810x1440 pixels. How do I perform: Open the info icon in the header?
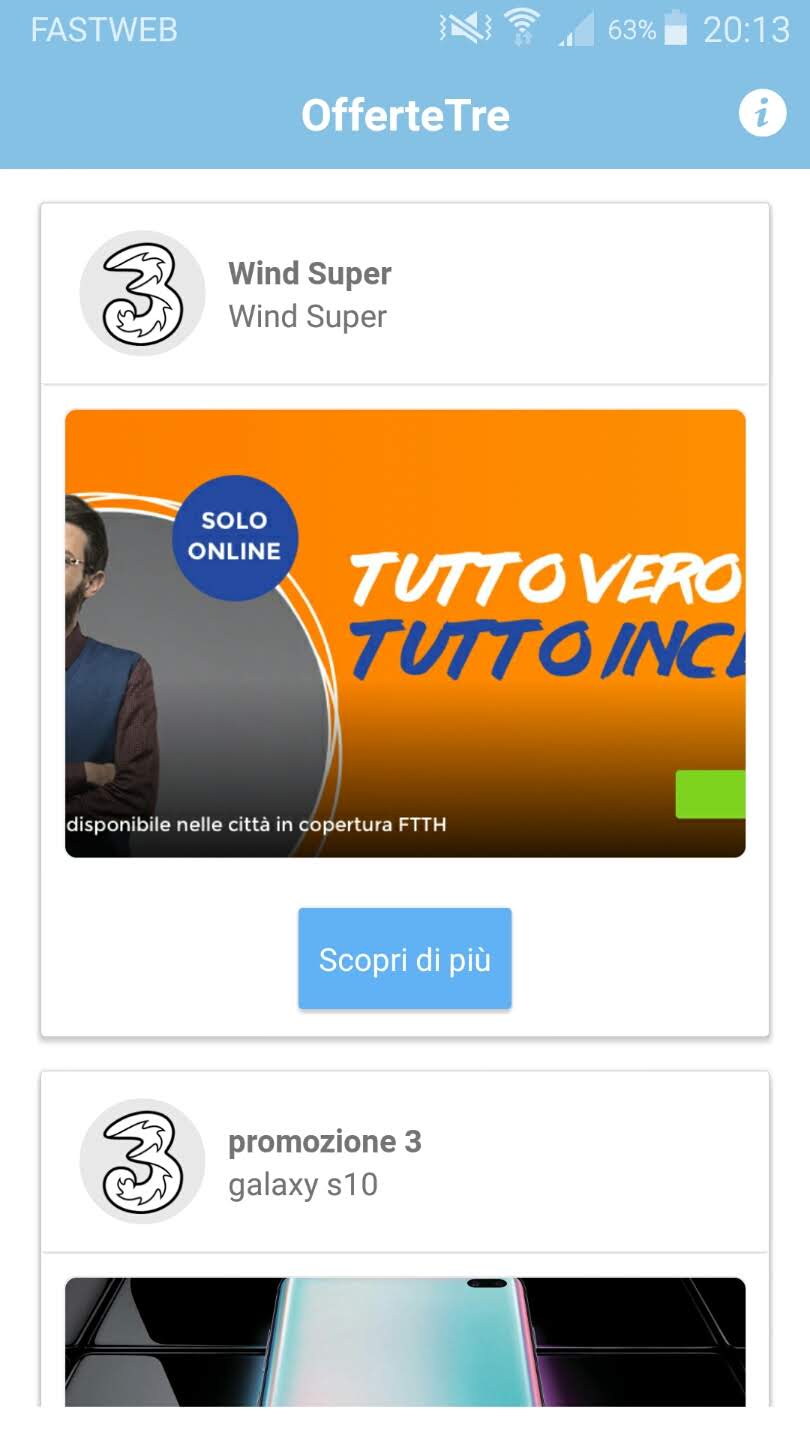click(762, 113)
